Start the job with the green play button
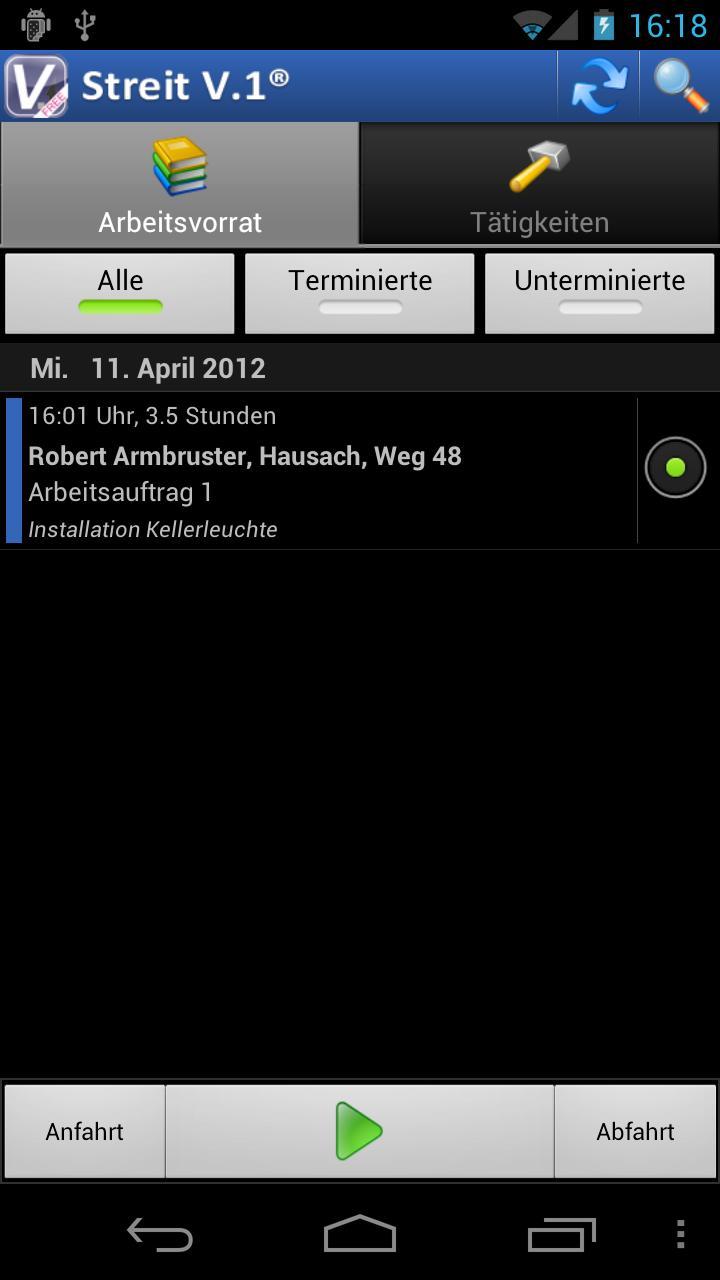 tap(359, 1131)
